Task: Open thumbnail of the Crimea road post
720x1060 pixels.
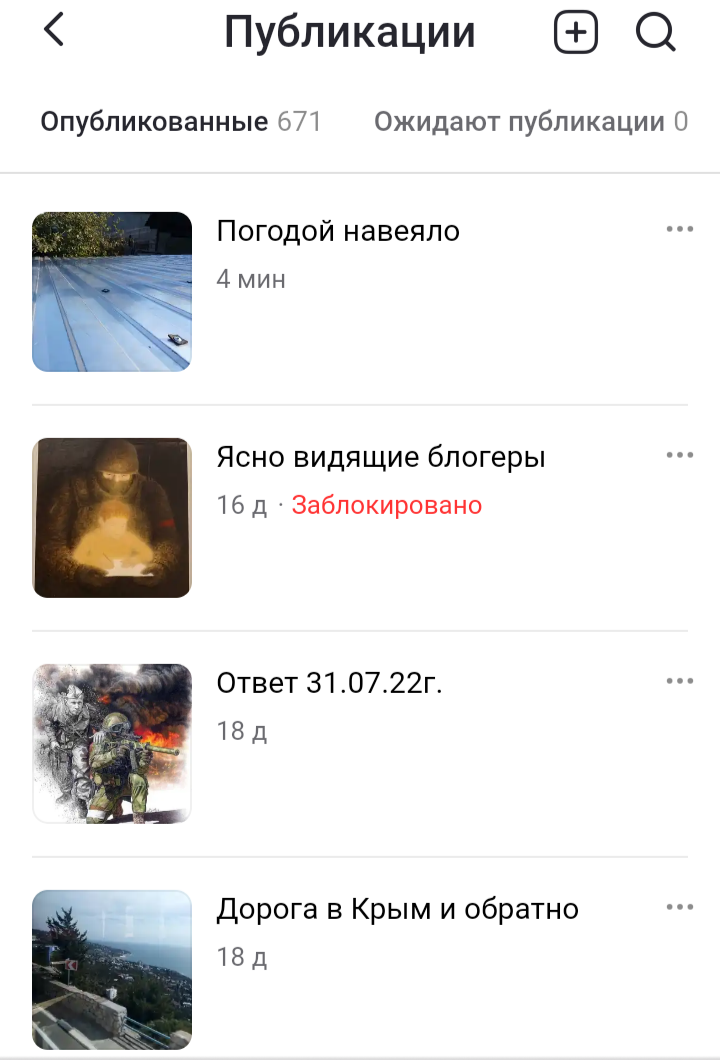Action: 111,969
